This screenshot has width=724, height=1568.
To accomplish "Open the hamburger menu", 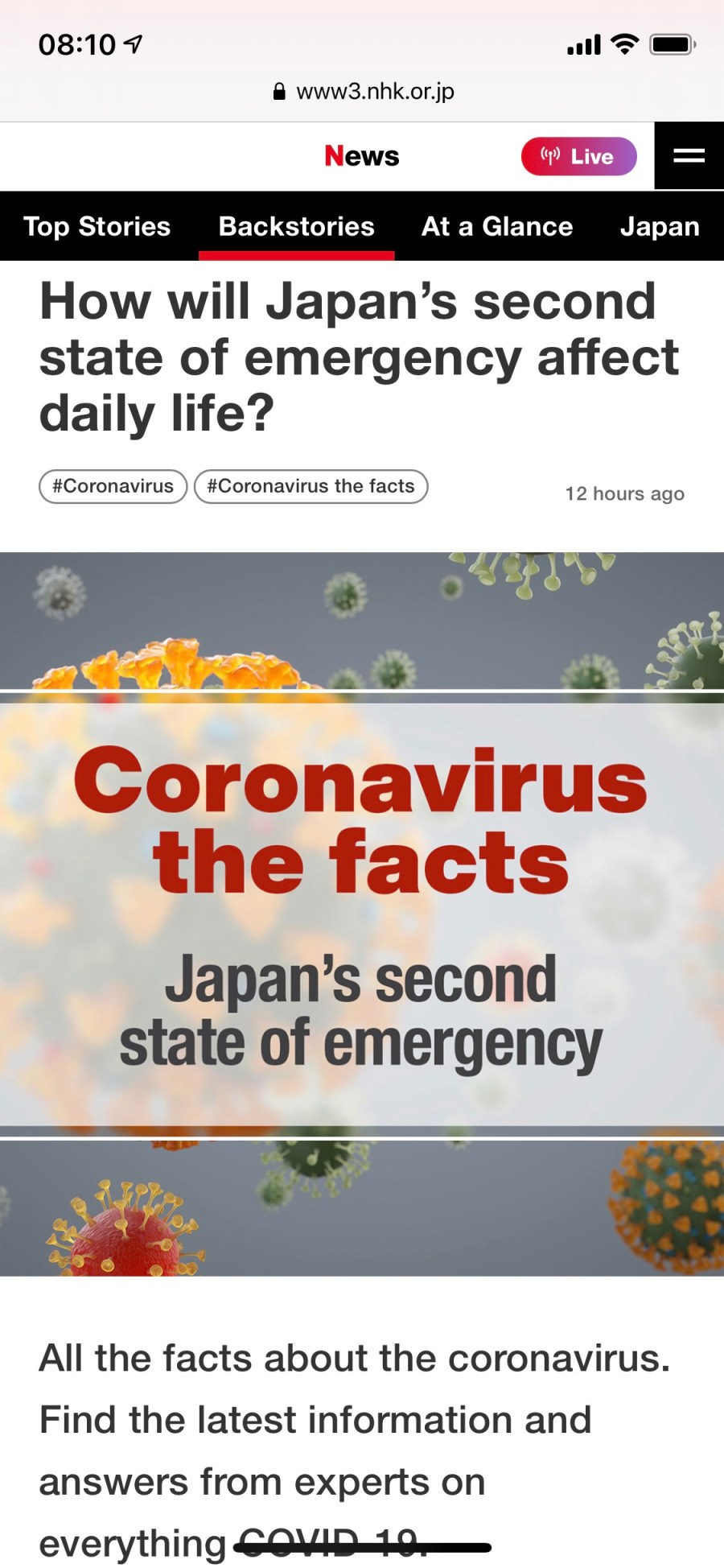I will point(689,156).
